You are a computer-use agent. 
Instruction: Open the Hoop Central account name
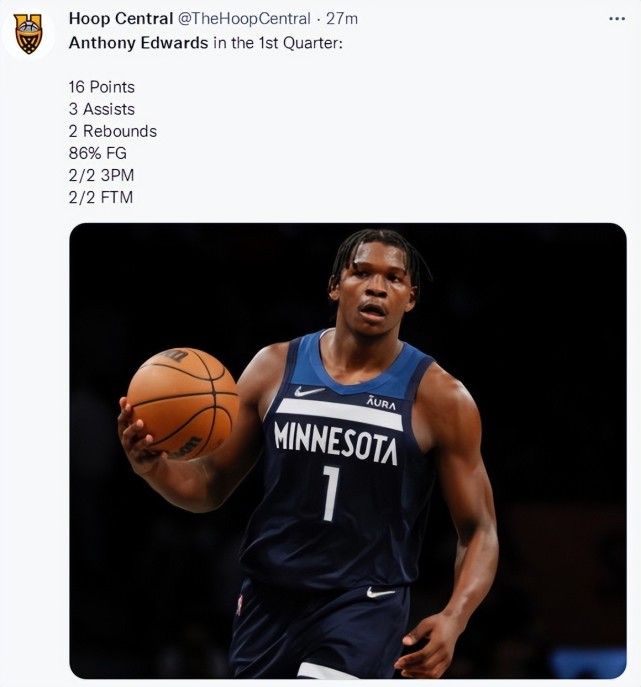120,19
